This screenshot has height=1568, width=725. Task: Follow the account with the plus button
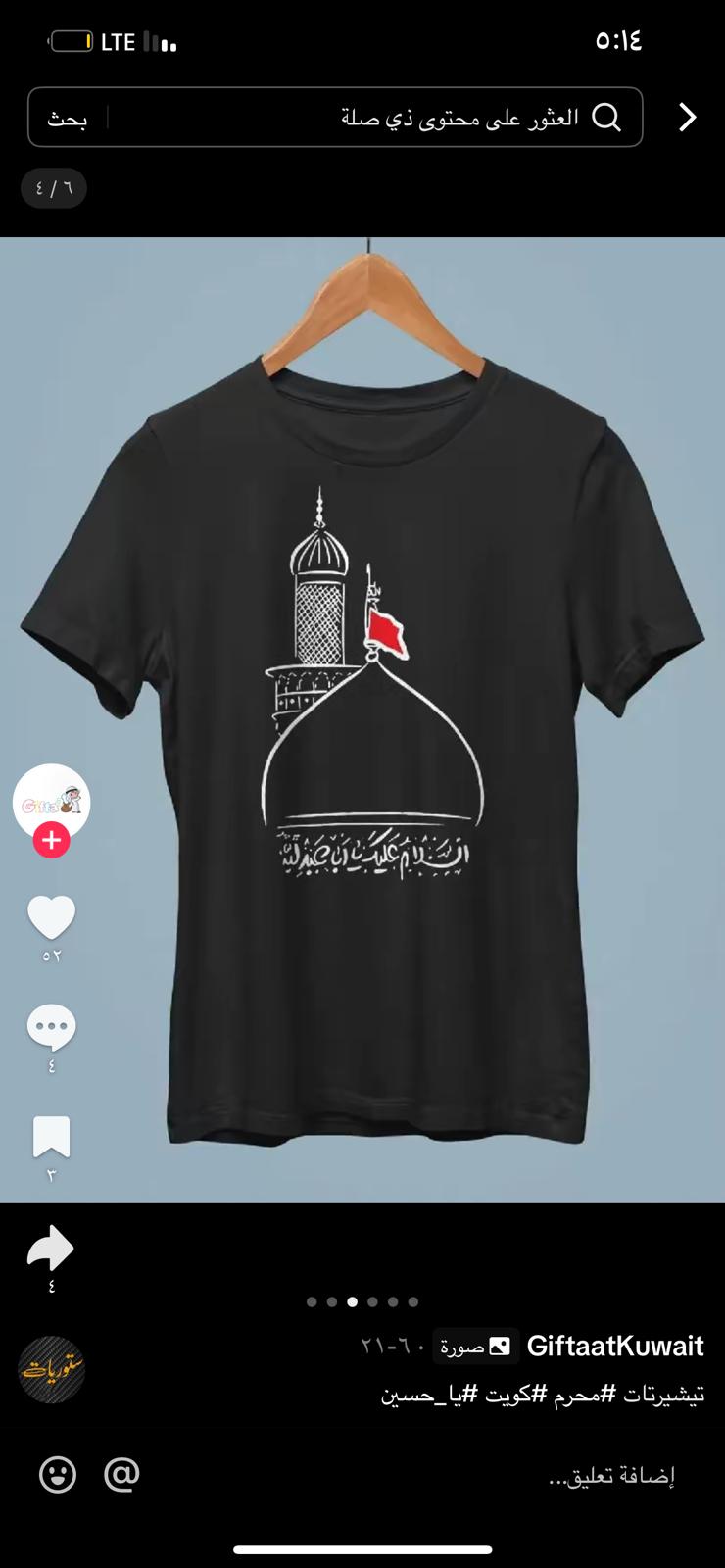click(51, 841)
